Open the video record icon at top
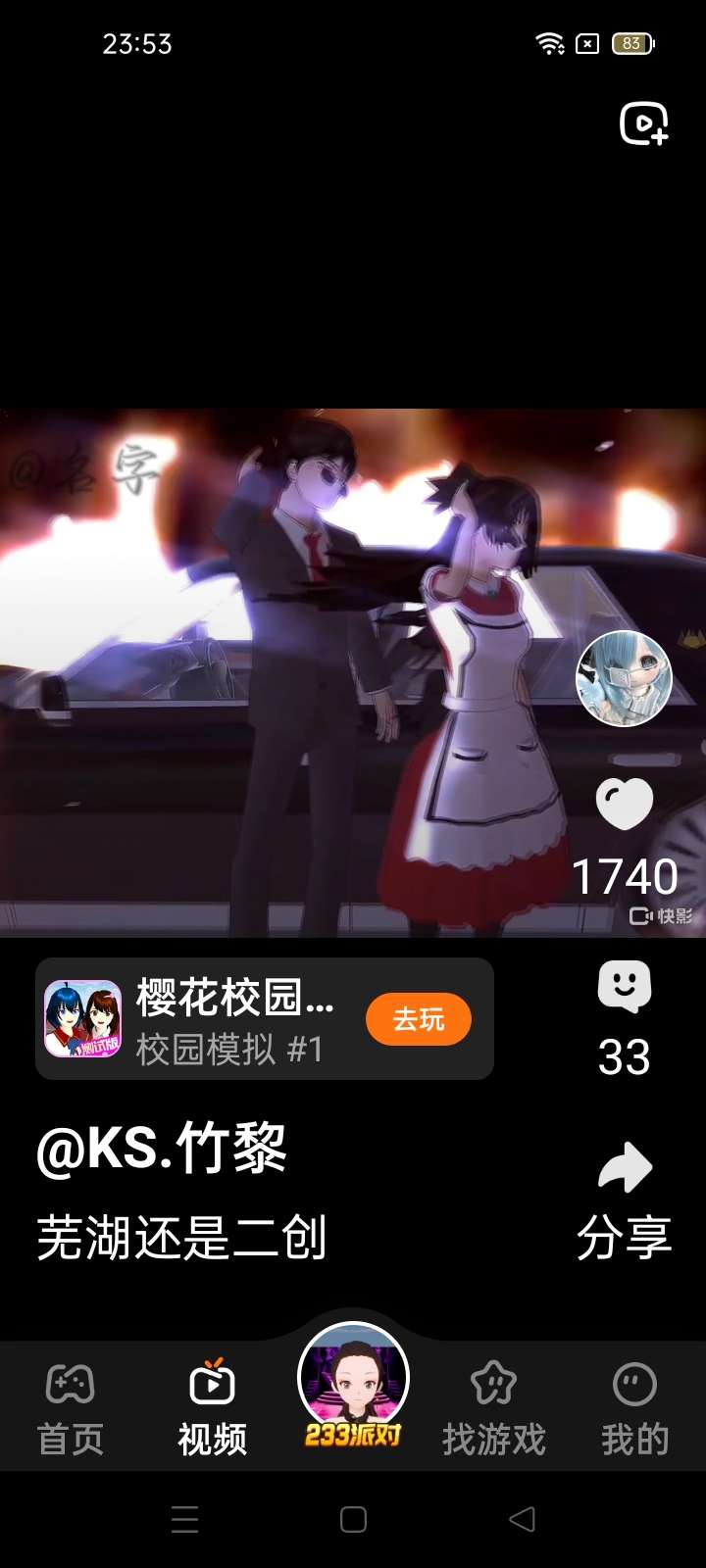Image resolution: width=706 pixels, height=1568 pixels. (x=643, y=123)
